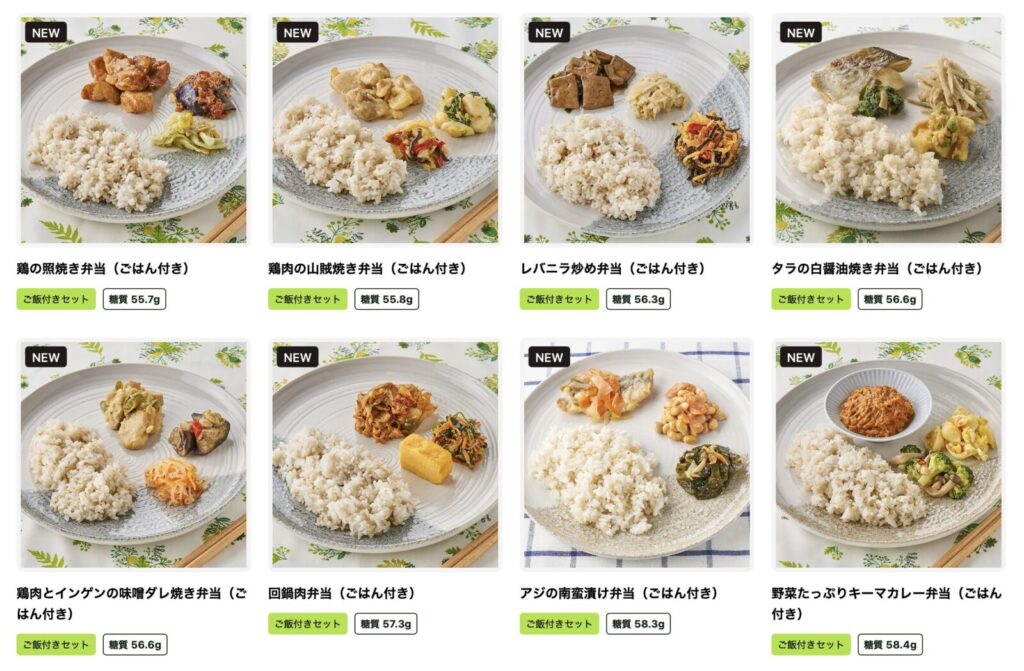Open the アジの南蛮漬け弁当 product card

tap(636, 455)
